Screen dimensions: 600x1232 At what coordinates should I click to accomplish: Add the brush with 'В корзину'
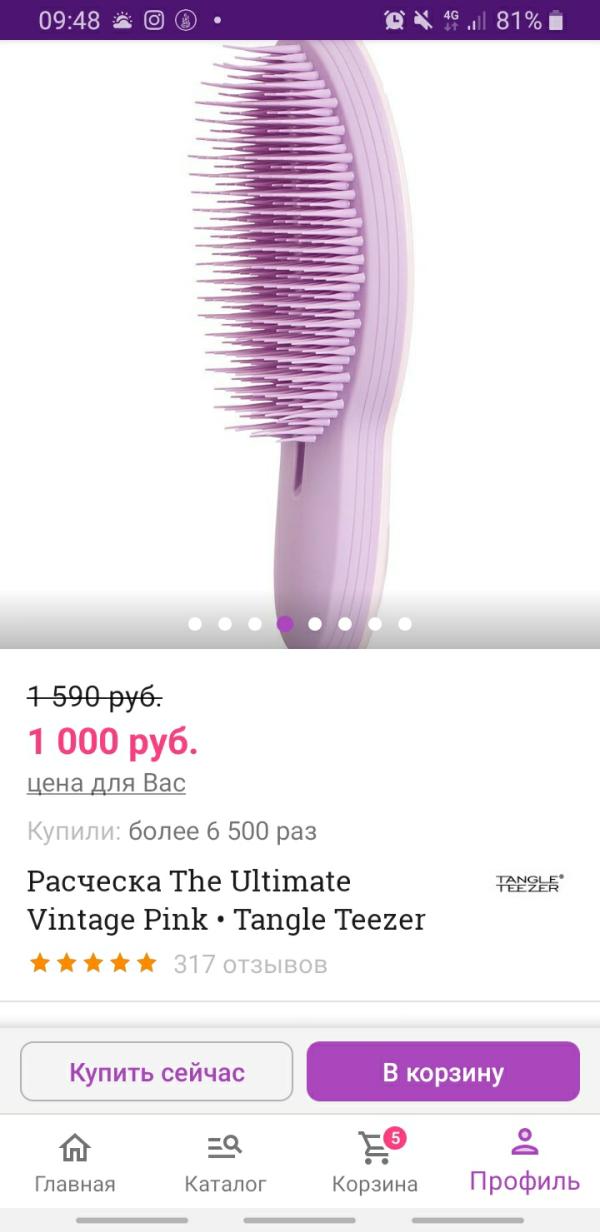coord(443,1072)
